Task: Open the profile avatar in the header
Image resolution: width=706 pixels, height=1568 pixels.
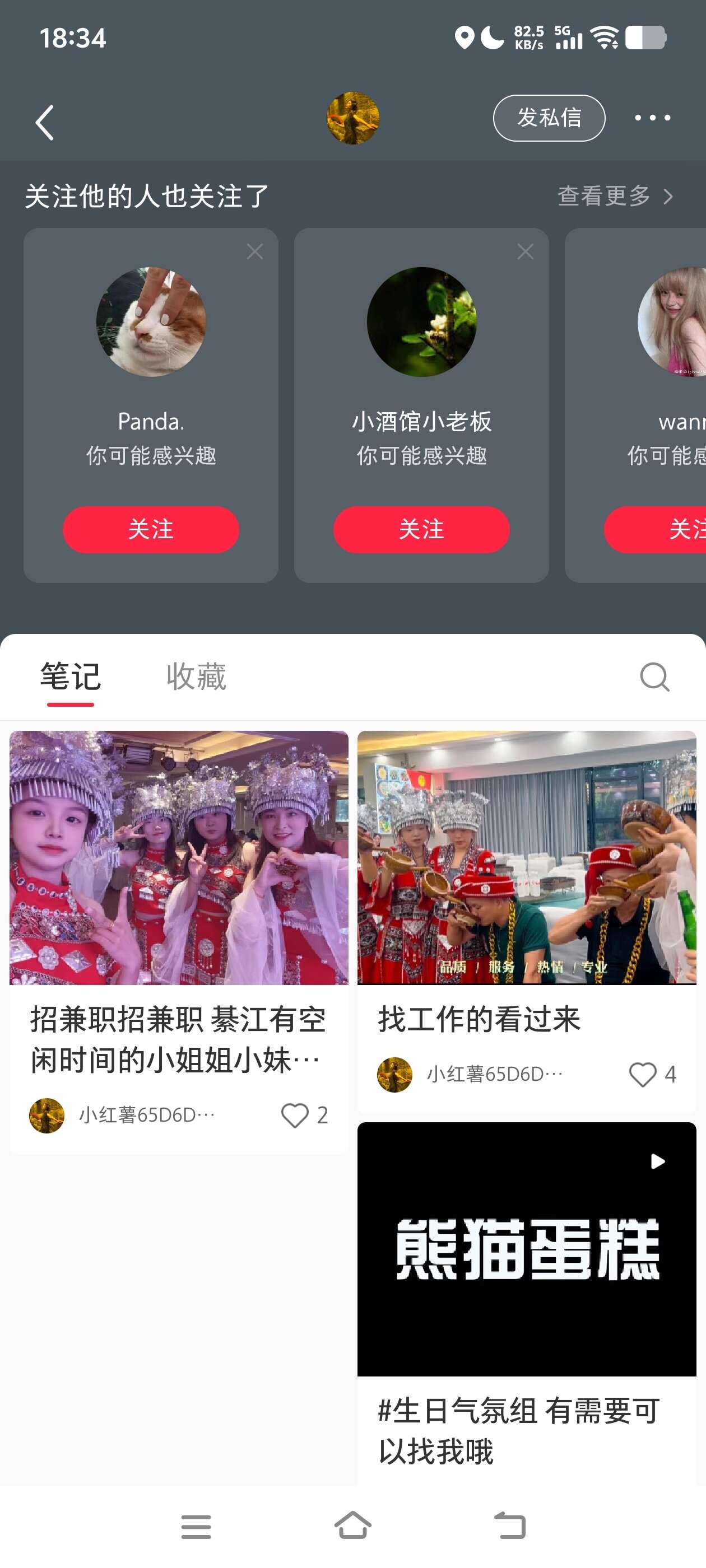Action: [352, 118]
